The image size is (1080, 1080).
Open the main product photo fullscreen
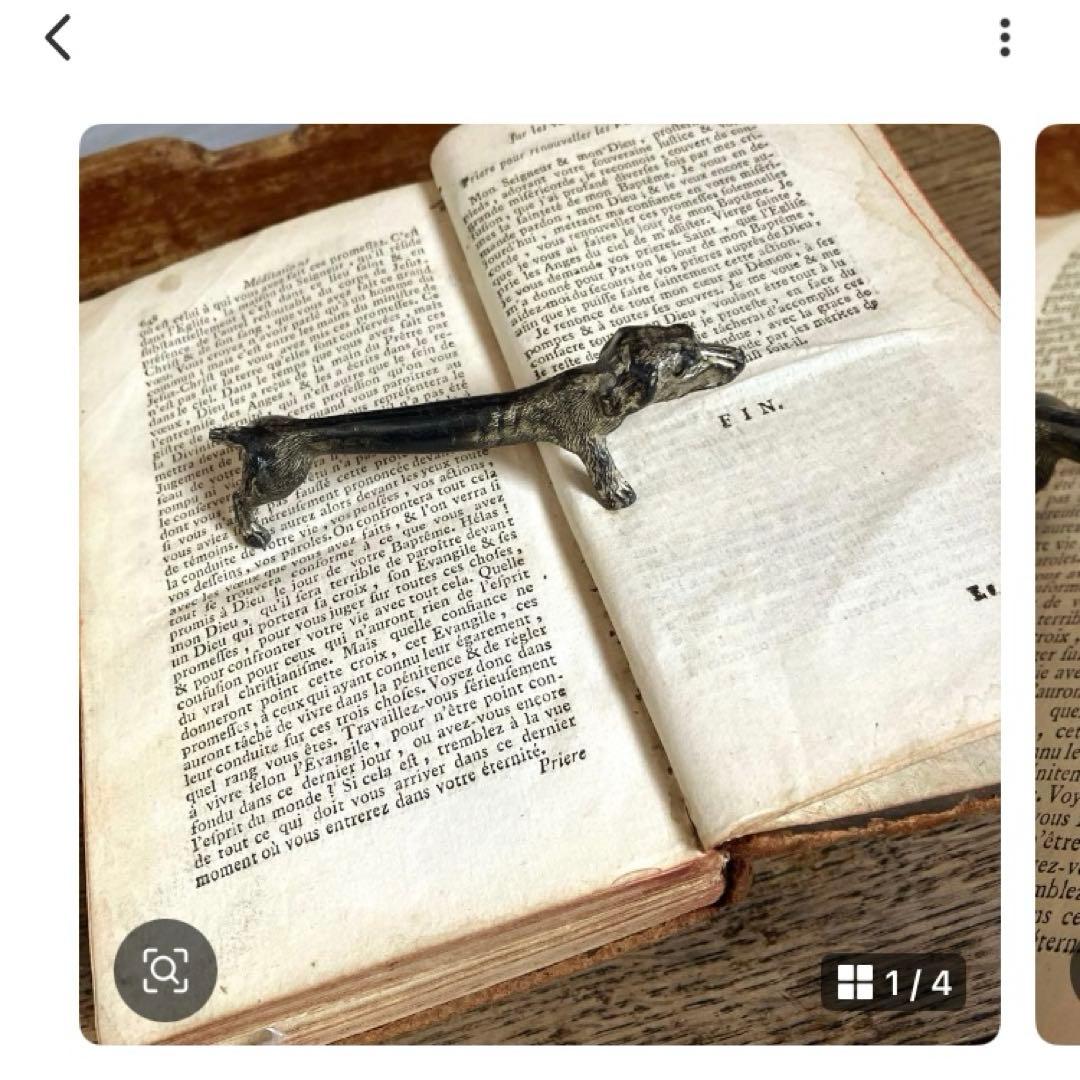coord(540,560)
